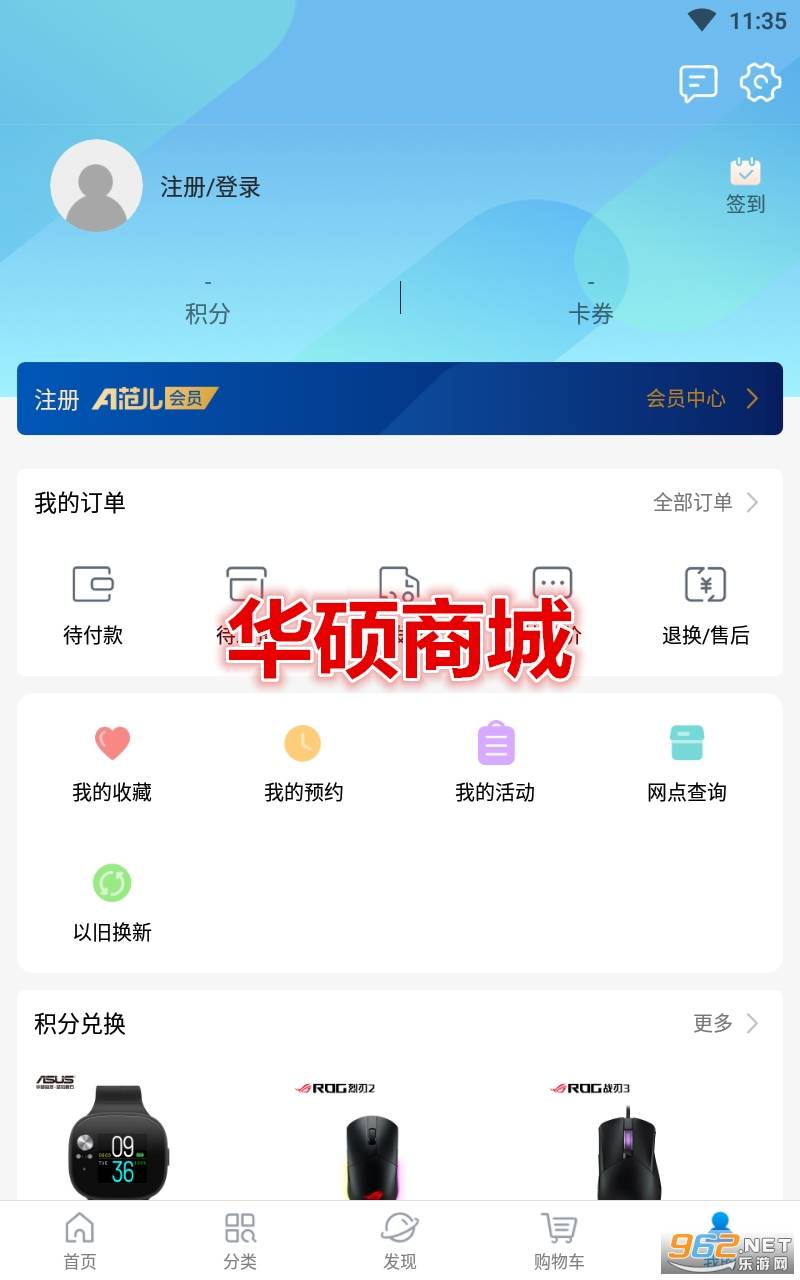Open the settings gear
The image size is (800, 1280).
(x=760, y=82)
